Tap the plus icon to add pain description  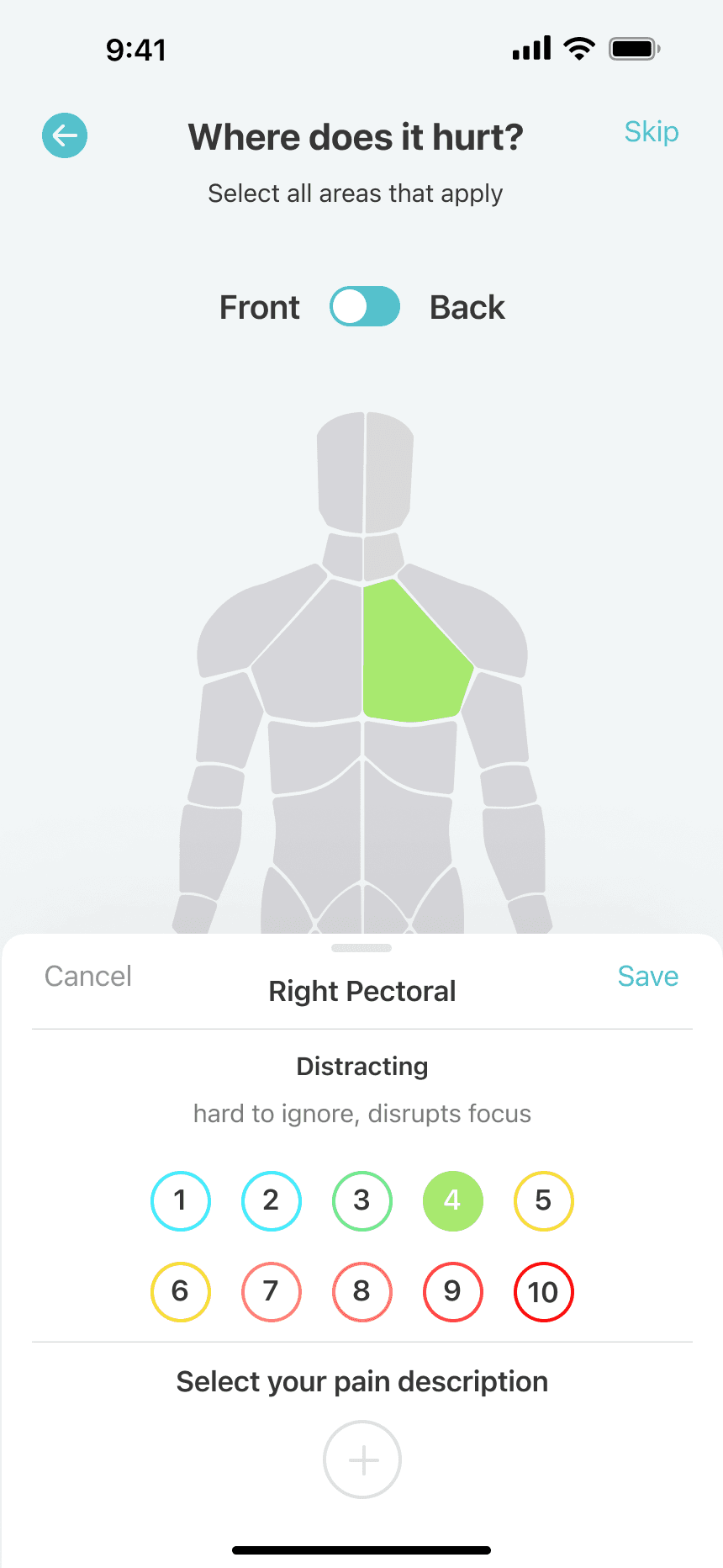[361, 1459]
